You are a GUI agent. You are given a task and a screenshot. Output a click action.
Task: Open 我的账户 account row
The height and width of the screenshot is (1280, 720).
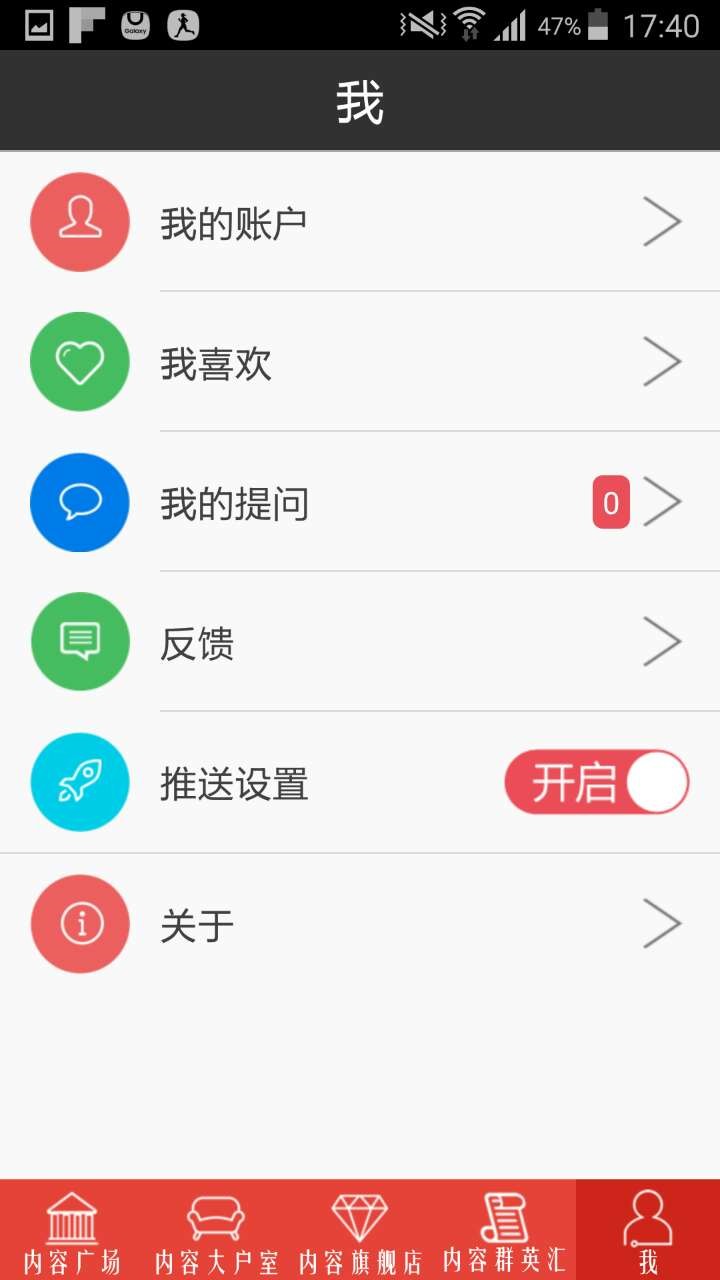point(360,222)
